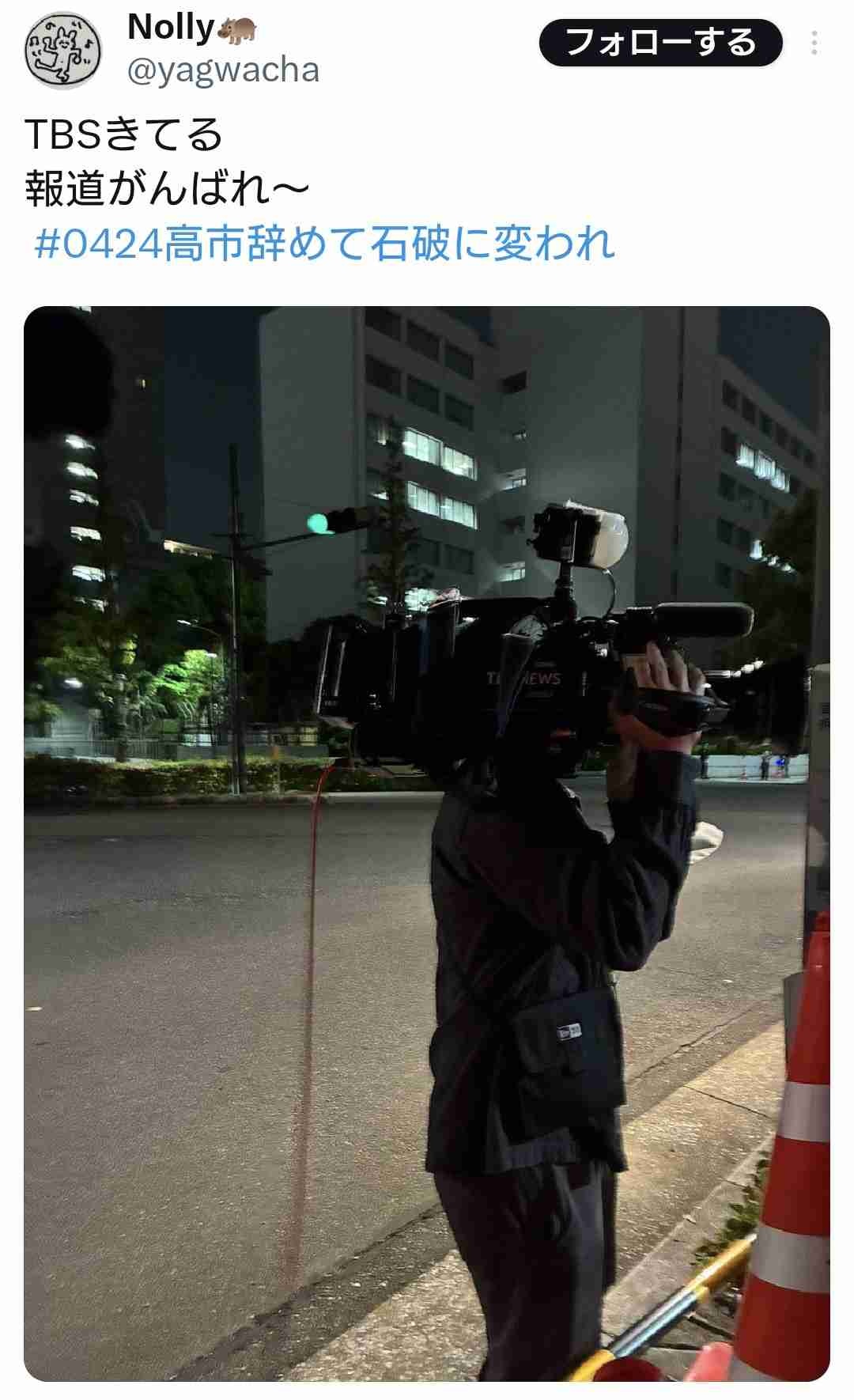
Task: Open the tweet's overflow menu
Action: coord(814,43)
